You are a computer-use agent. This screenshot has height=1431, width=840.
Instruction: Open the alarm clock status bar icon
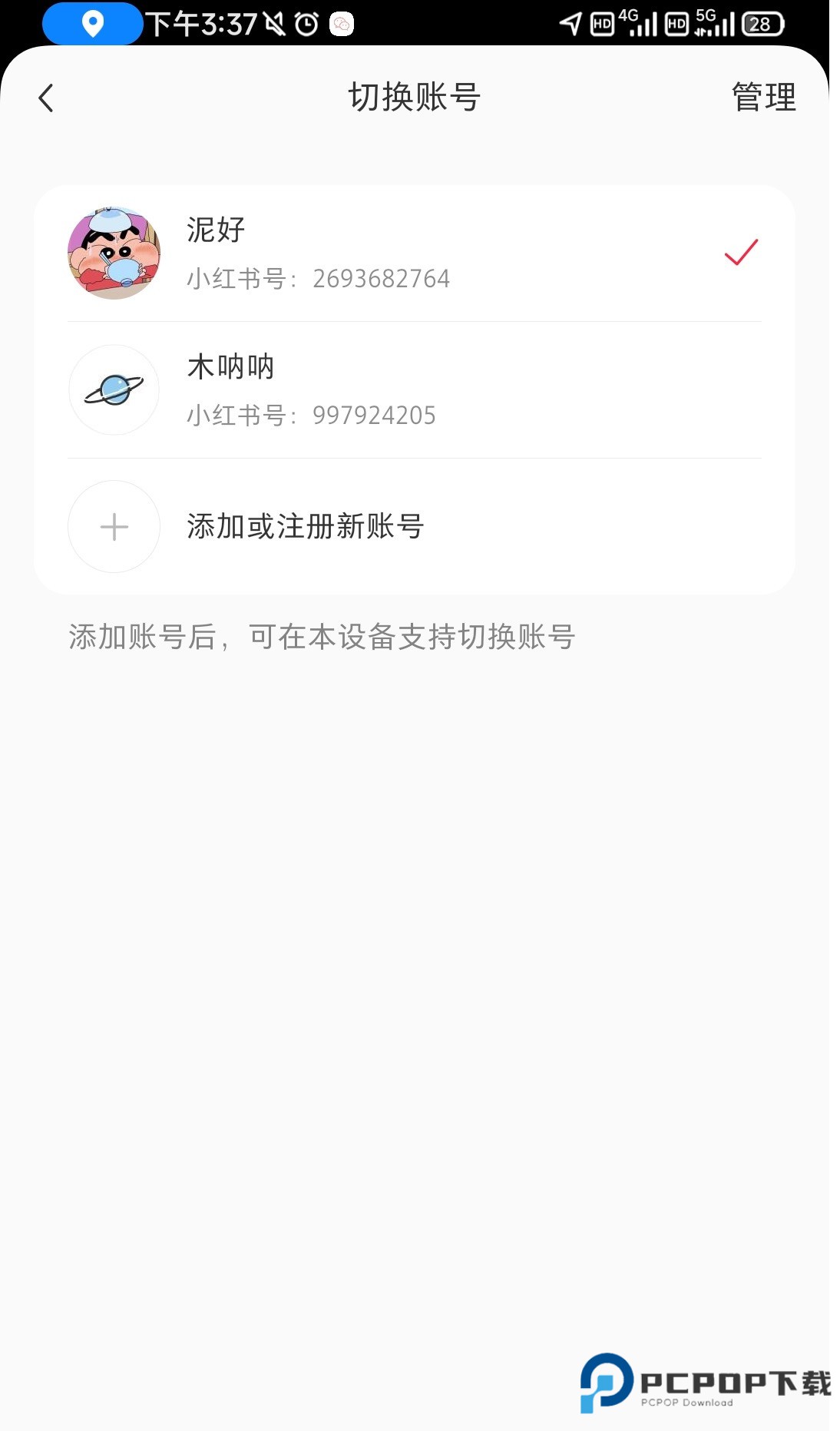tap(305, 24)
